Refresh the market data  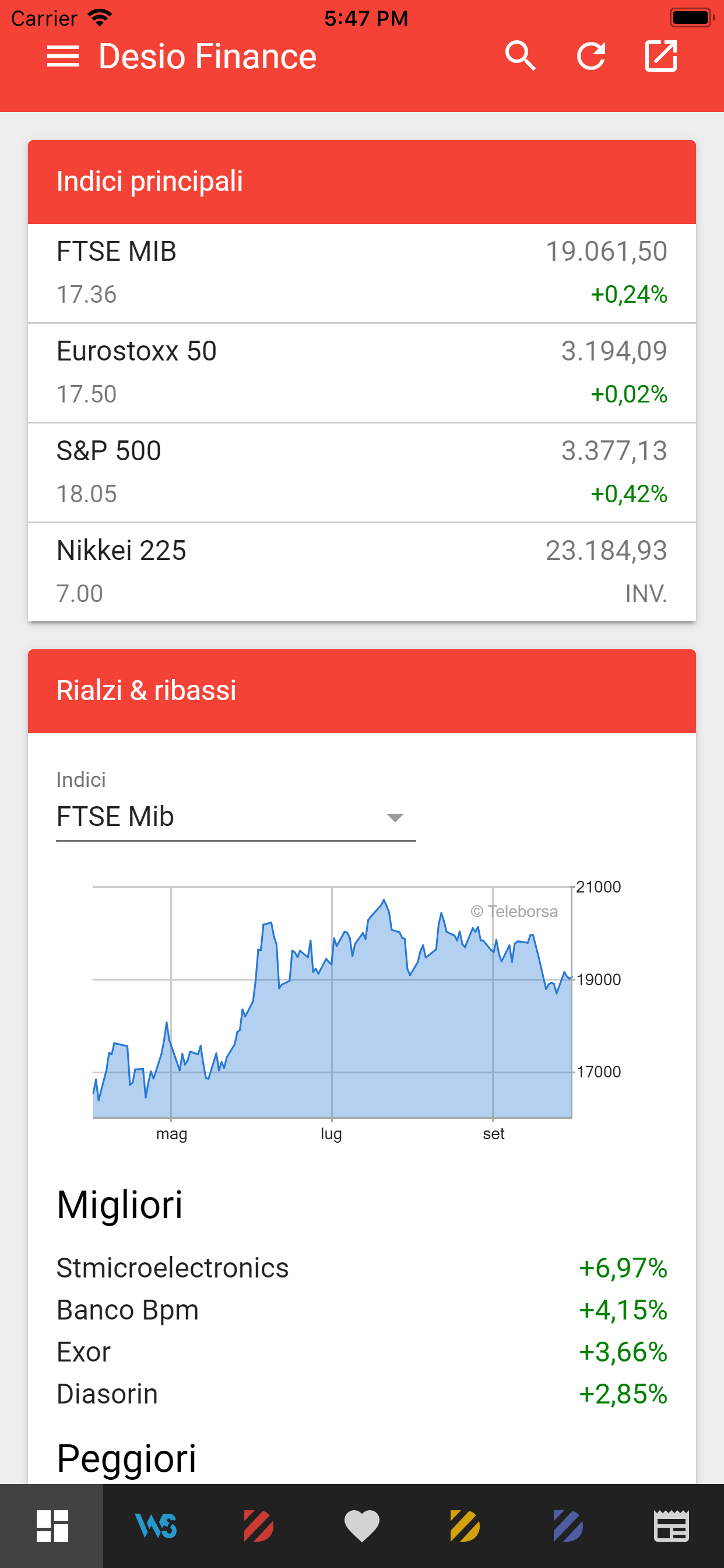tap(591, 57)
